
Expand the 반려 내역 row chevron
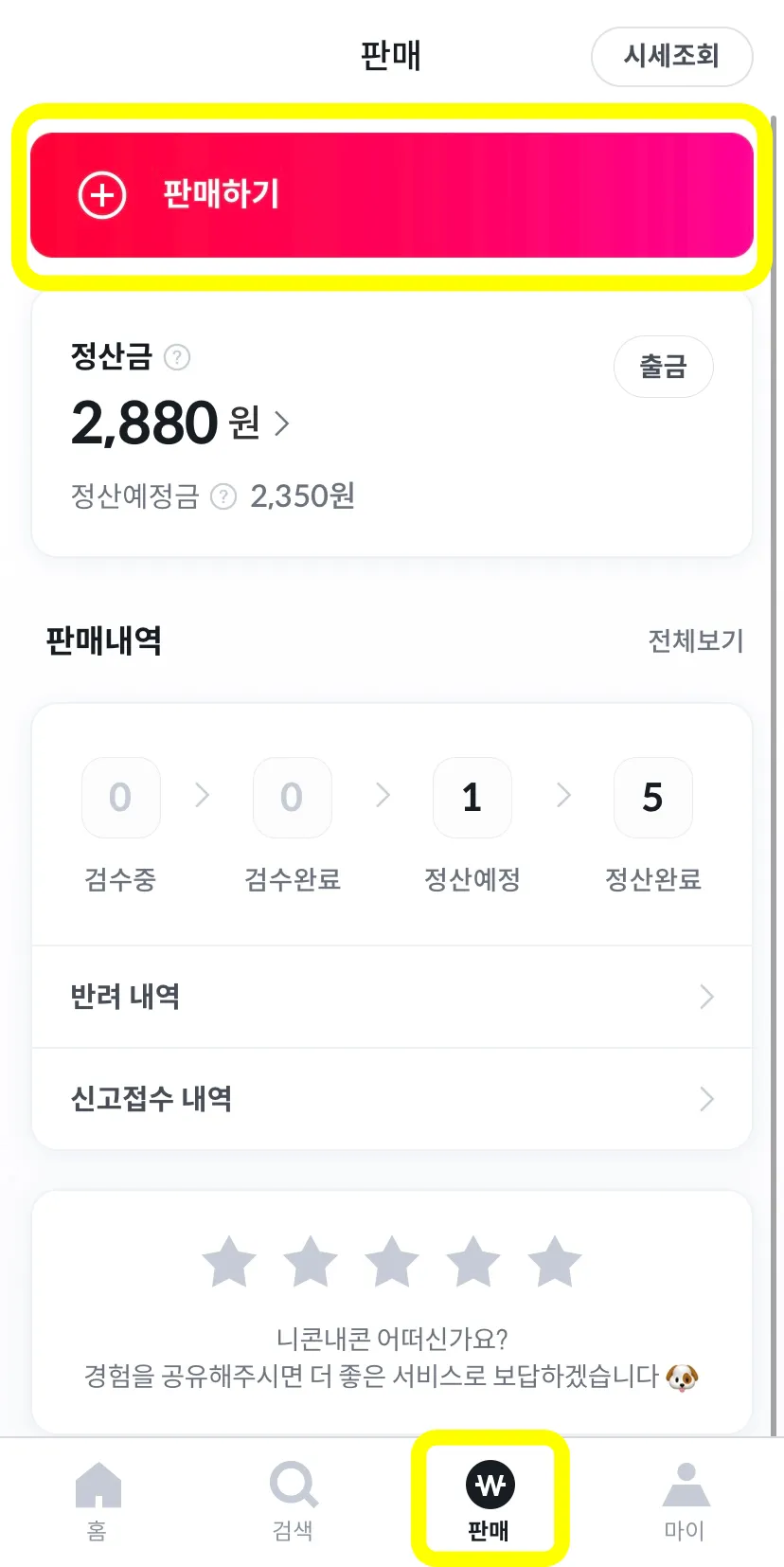[705, 997]
